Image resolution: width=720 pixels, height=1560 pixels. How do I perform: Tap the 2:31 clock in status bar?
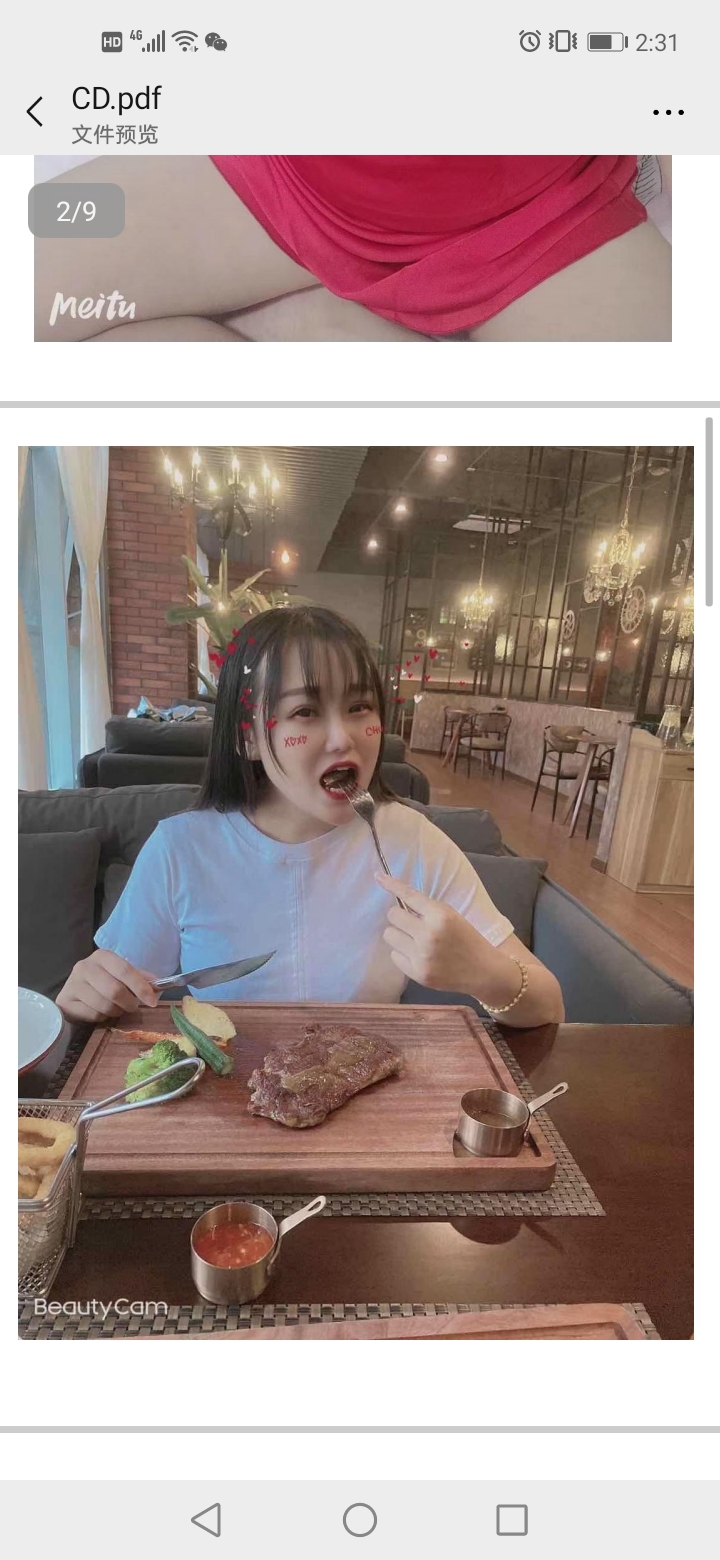pyautogui.click(x=657, y=41)
